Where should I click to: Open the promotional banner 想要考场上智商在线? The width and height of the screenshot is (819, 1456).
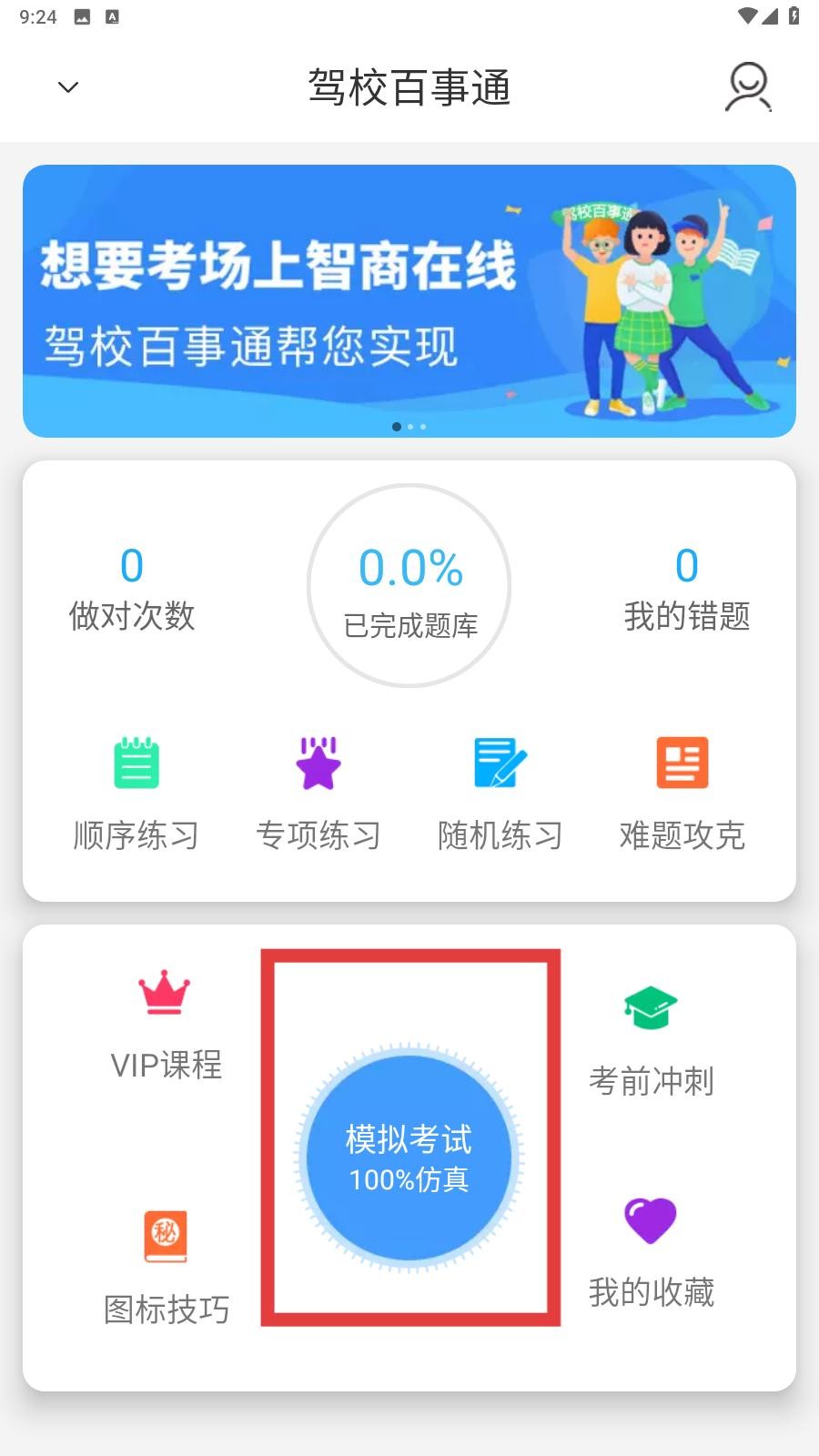point(409,300)
